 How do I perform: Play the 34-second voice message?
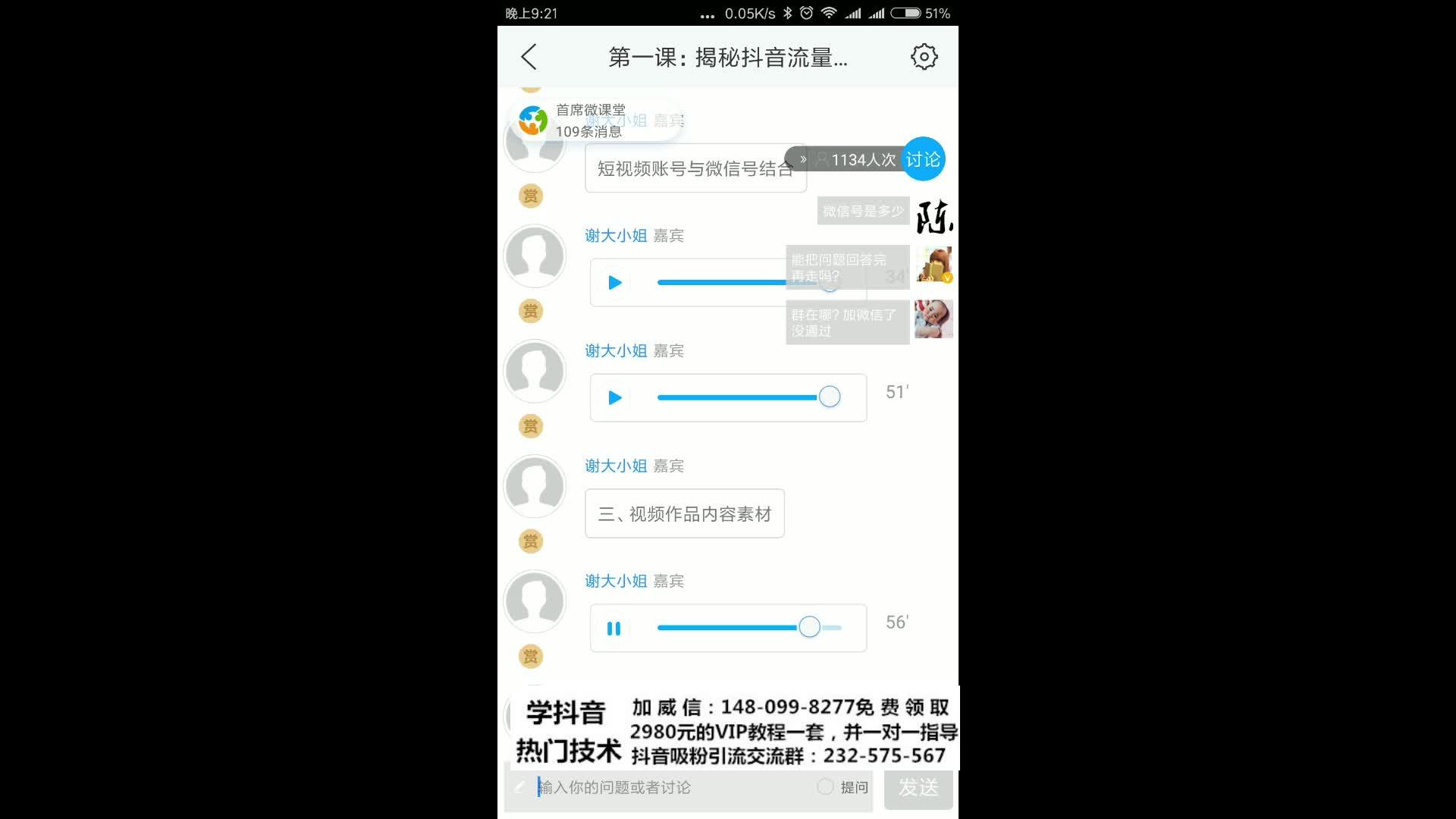[x=614, y=283]
